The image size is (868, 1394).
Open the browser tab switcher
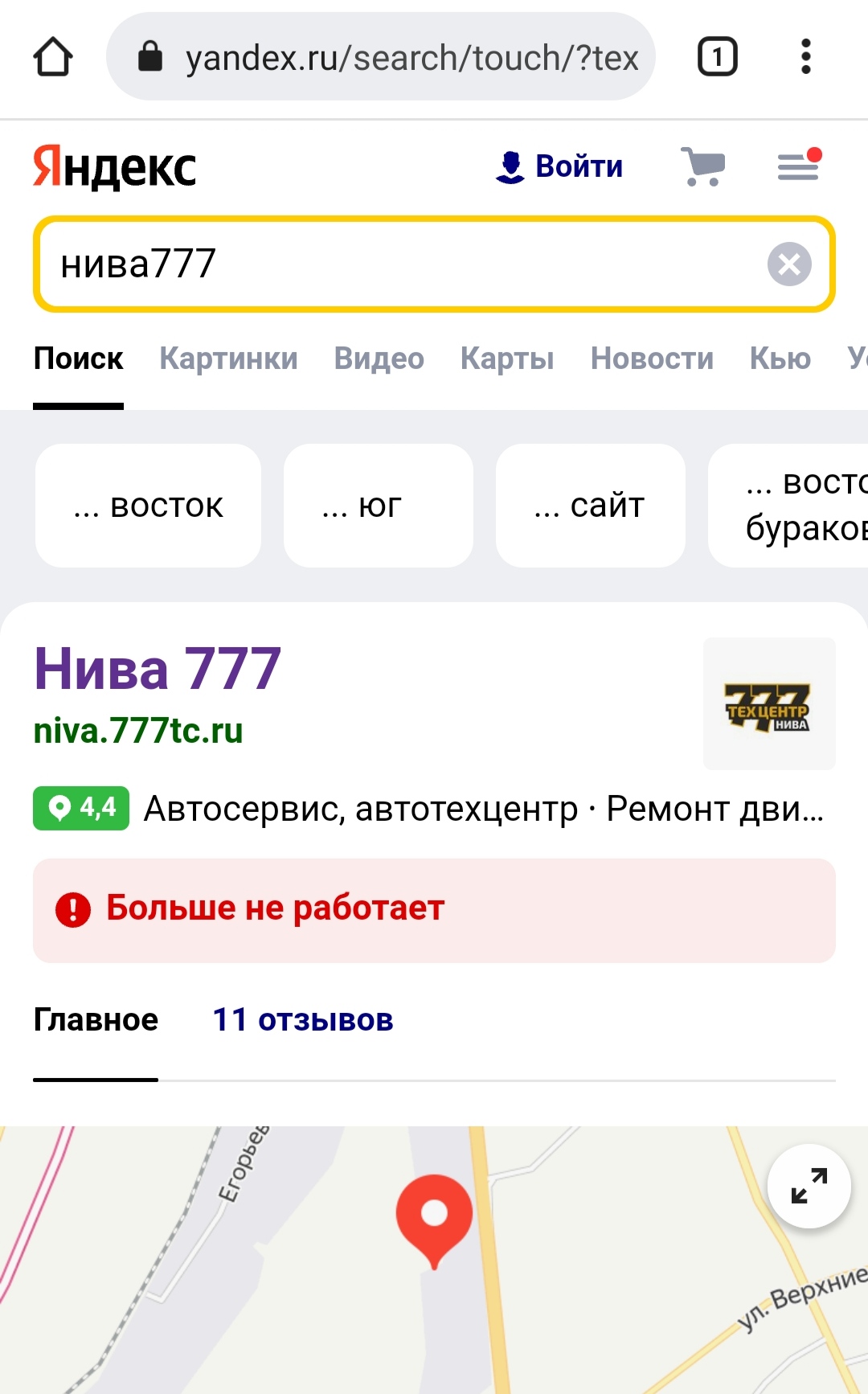coord(717,57)
